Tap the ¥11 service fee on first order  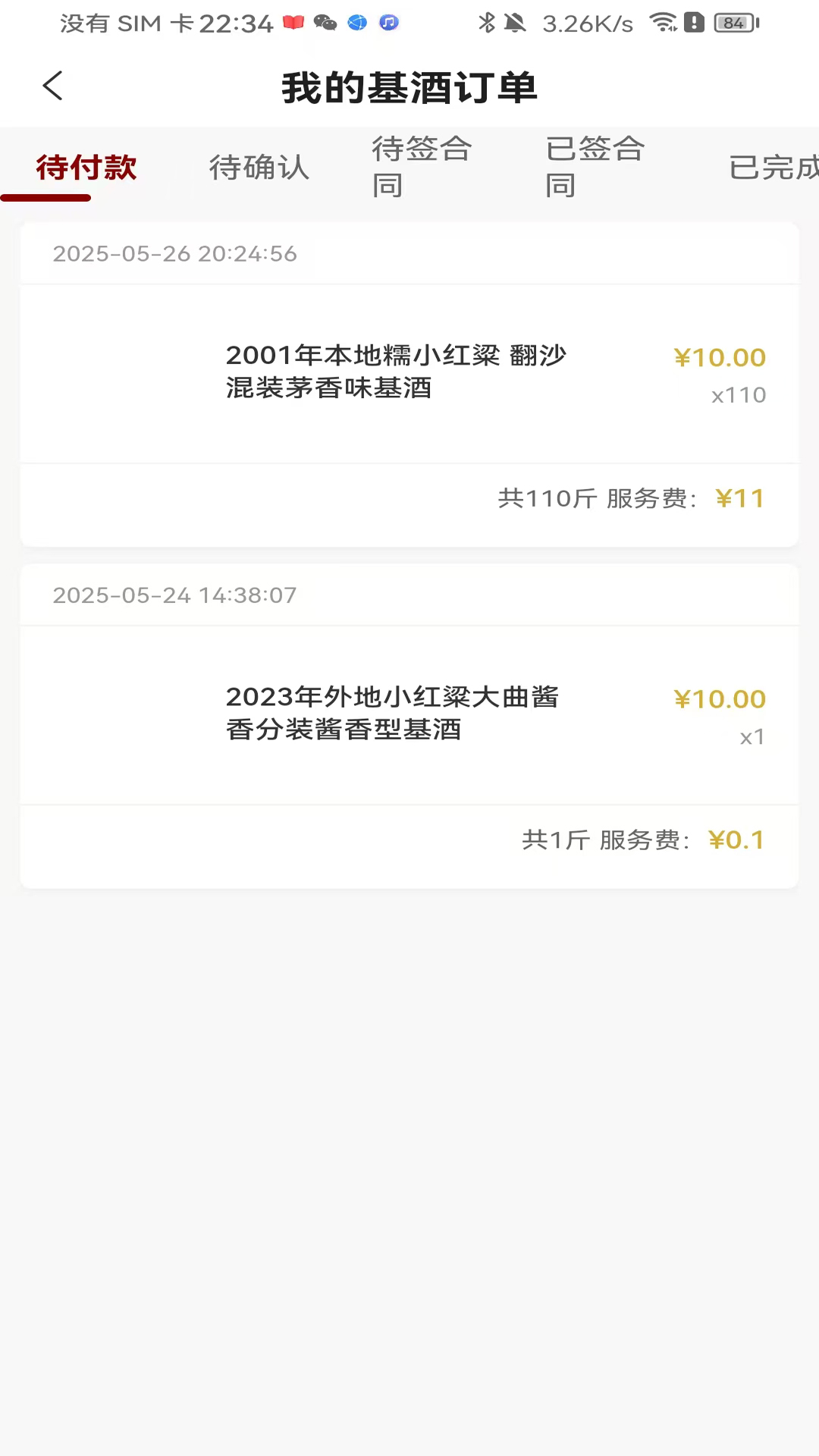pyautogui.click(x=739, y=497)
